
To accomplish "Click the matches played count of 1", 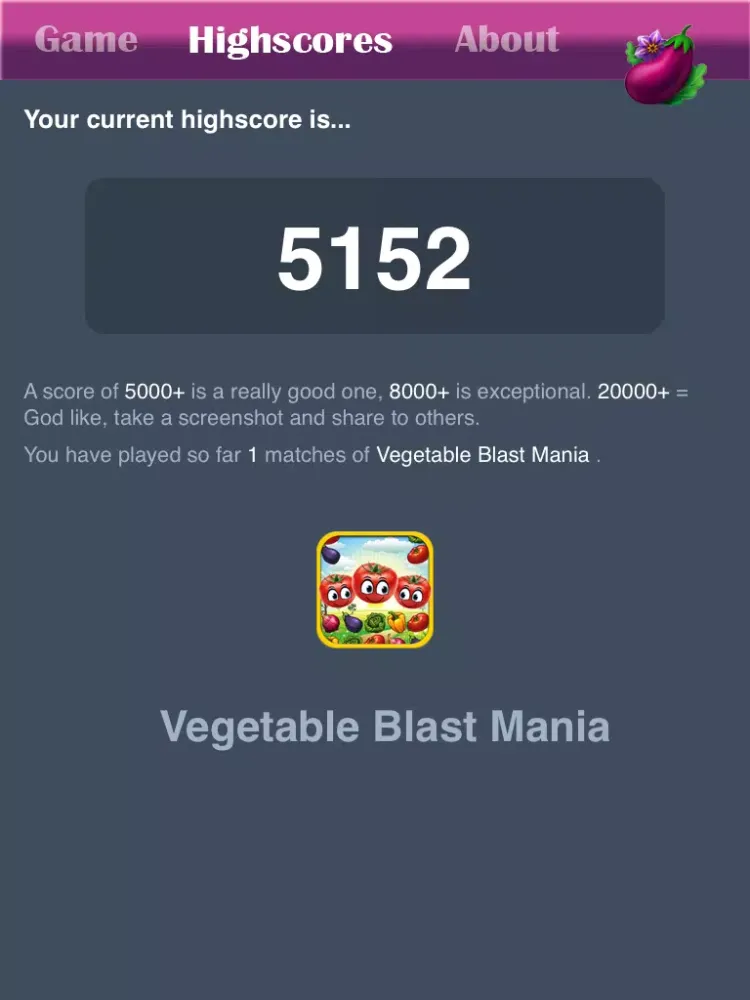I will pyautogui.click(x=251, y=455).
